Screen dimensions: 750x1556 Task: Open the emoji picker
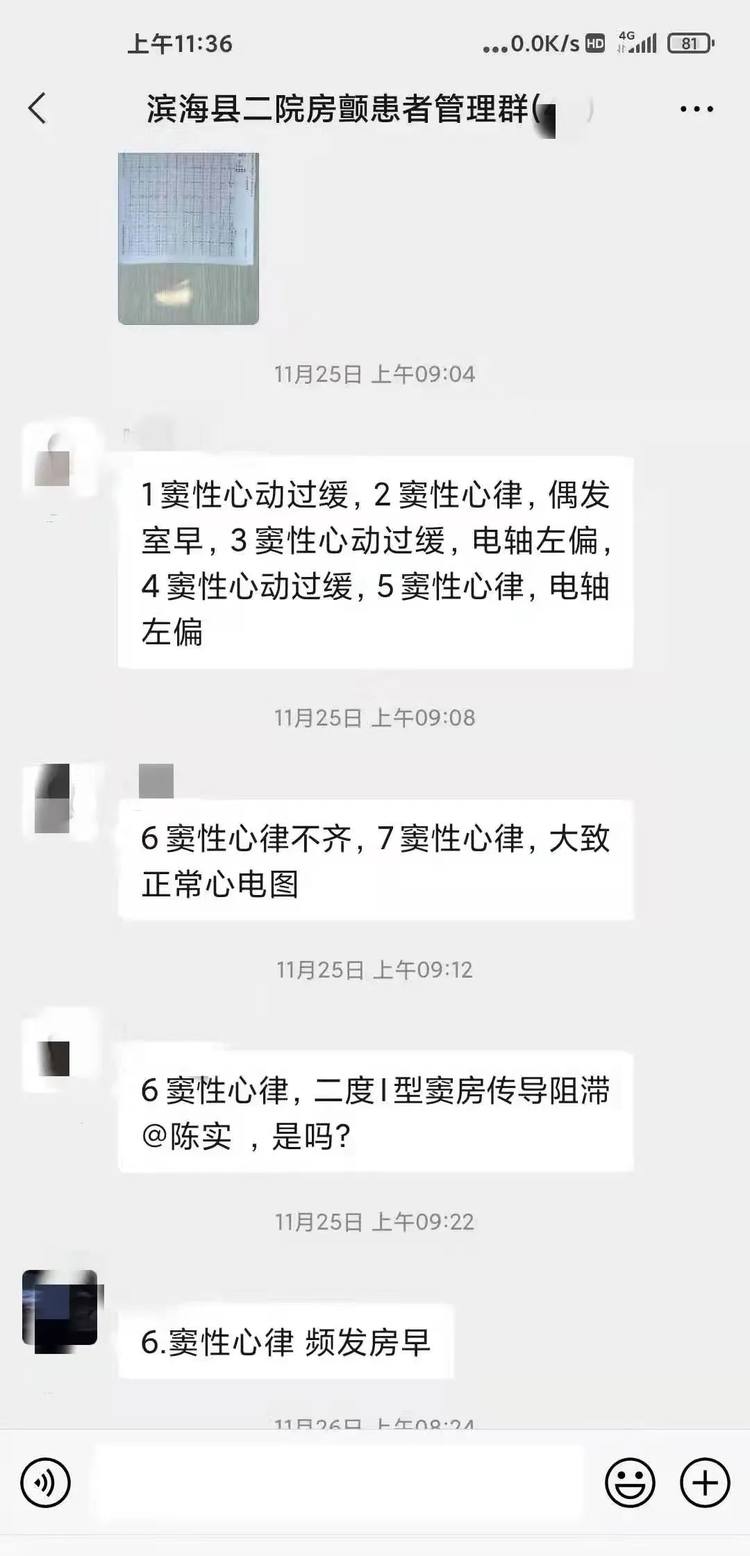pos(630,1482)
